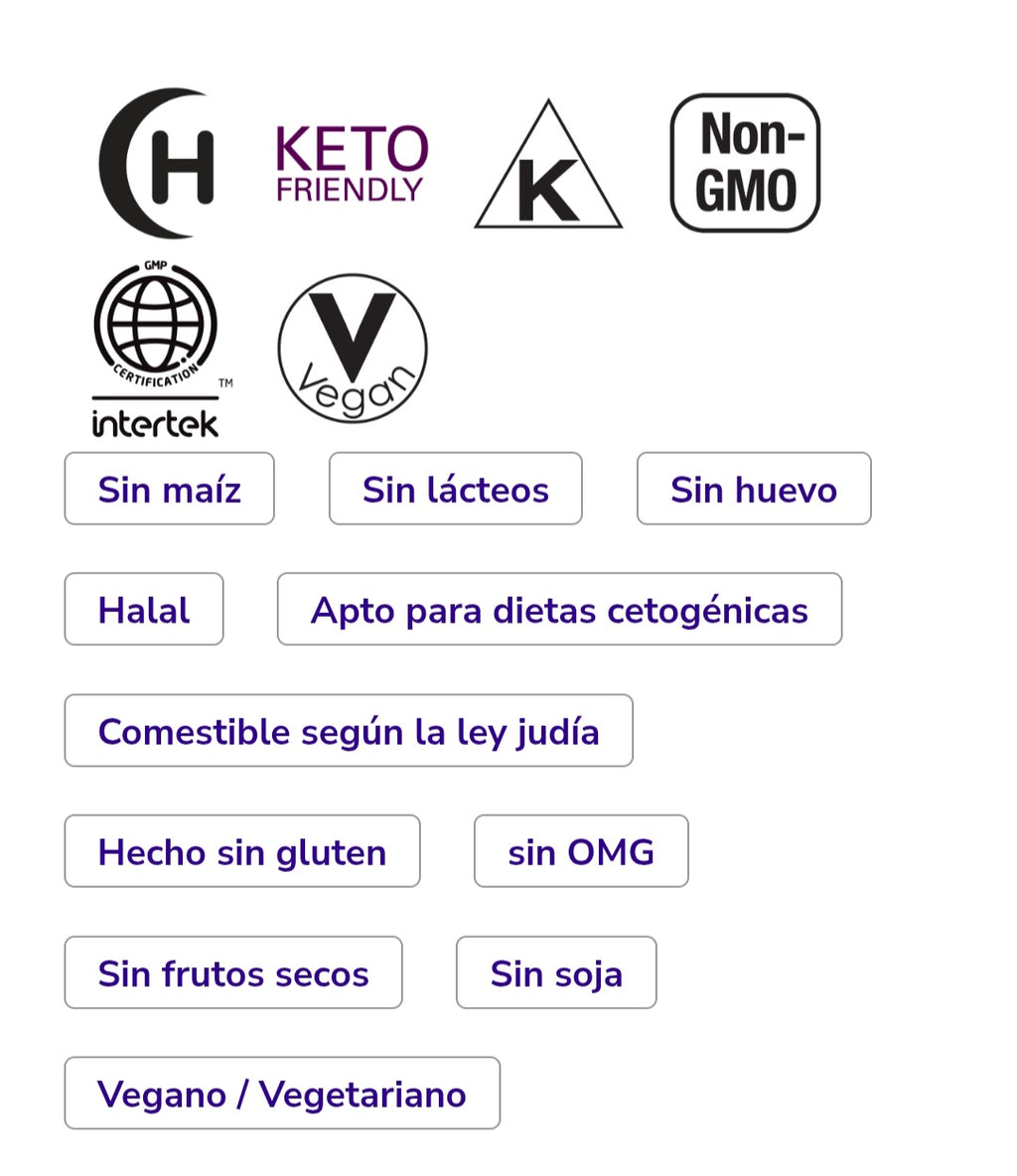Click the Non-GMO certification badge
The width and height of the screenshot is (1017, 1176).
[746, 162]
